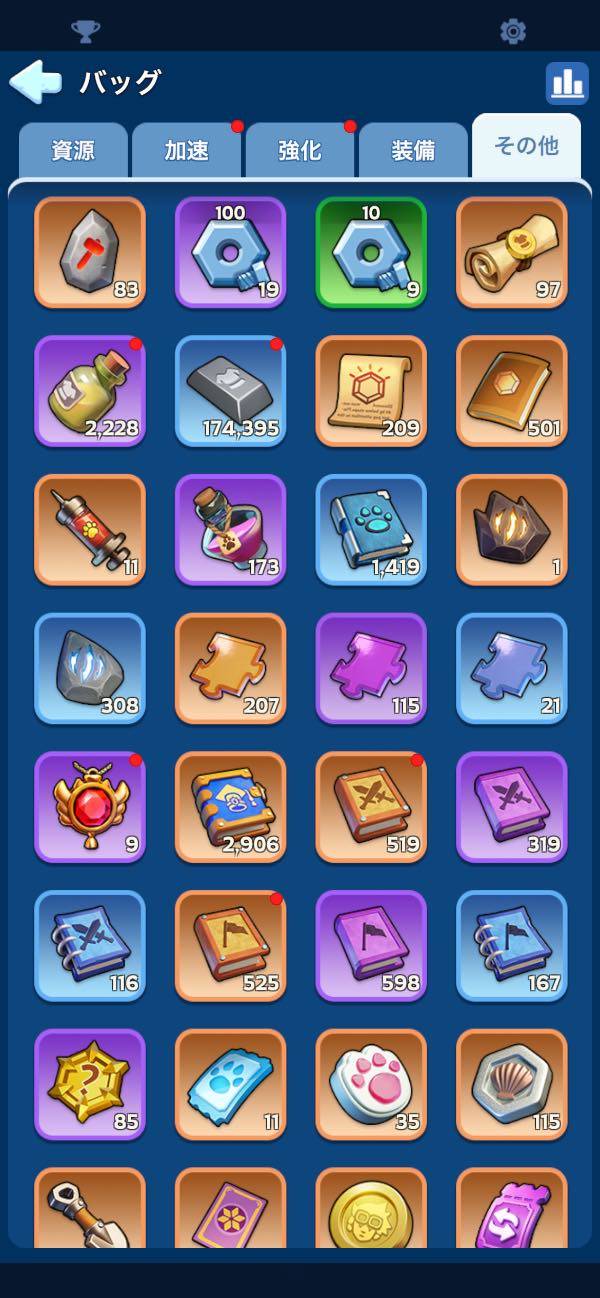Switch to the 強化 tab

click(300, 150)
